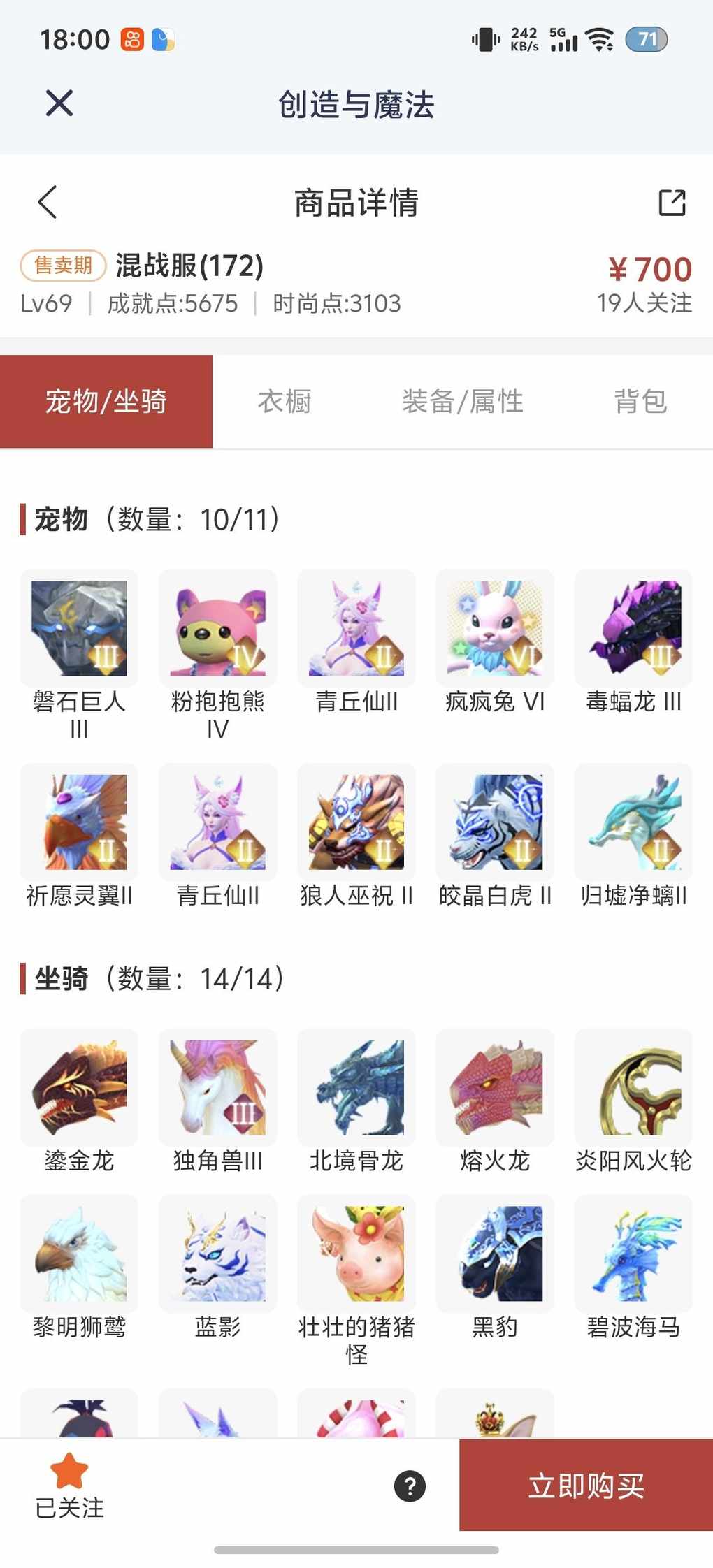Switch to the 衣橱 tab
Screen dimensions: 713x1568
(285, 402)
